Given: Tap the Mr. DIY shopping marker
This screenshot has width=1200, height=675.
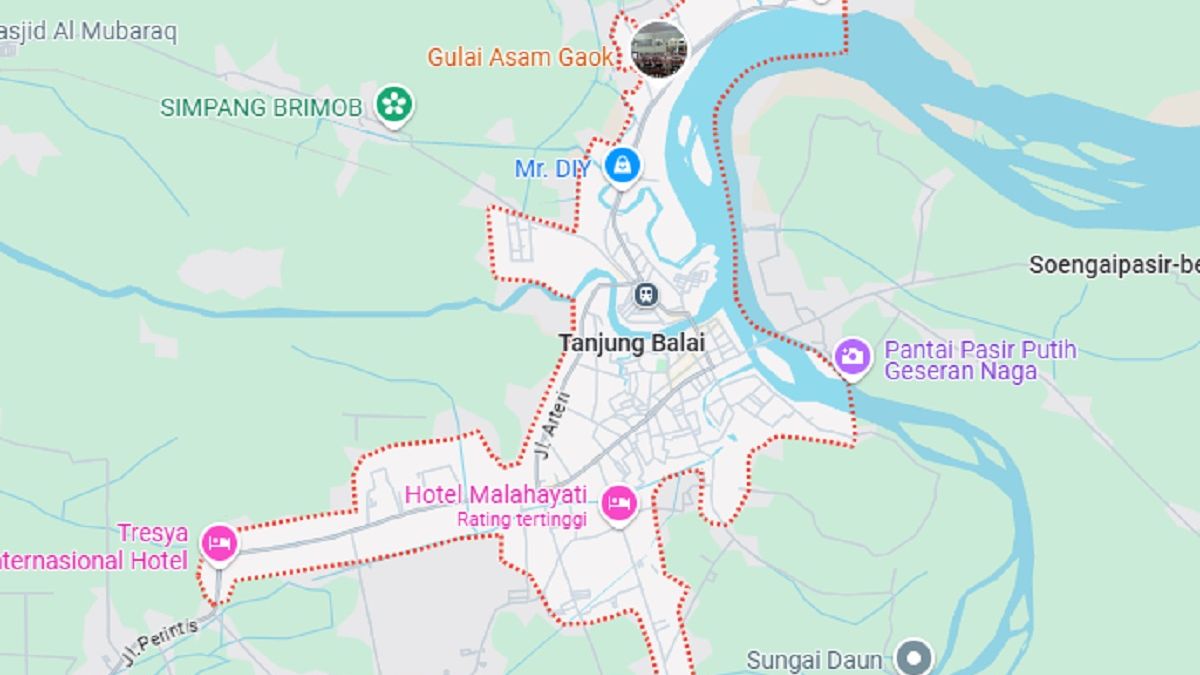Looking at the screenshot, I should [x=623, y=165].
